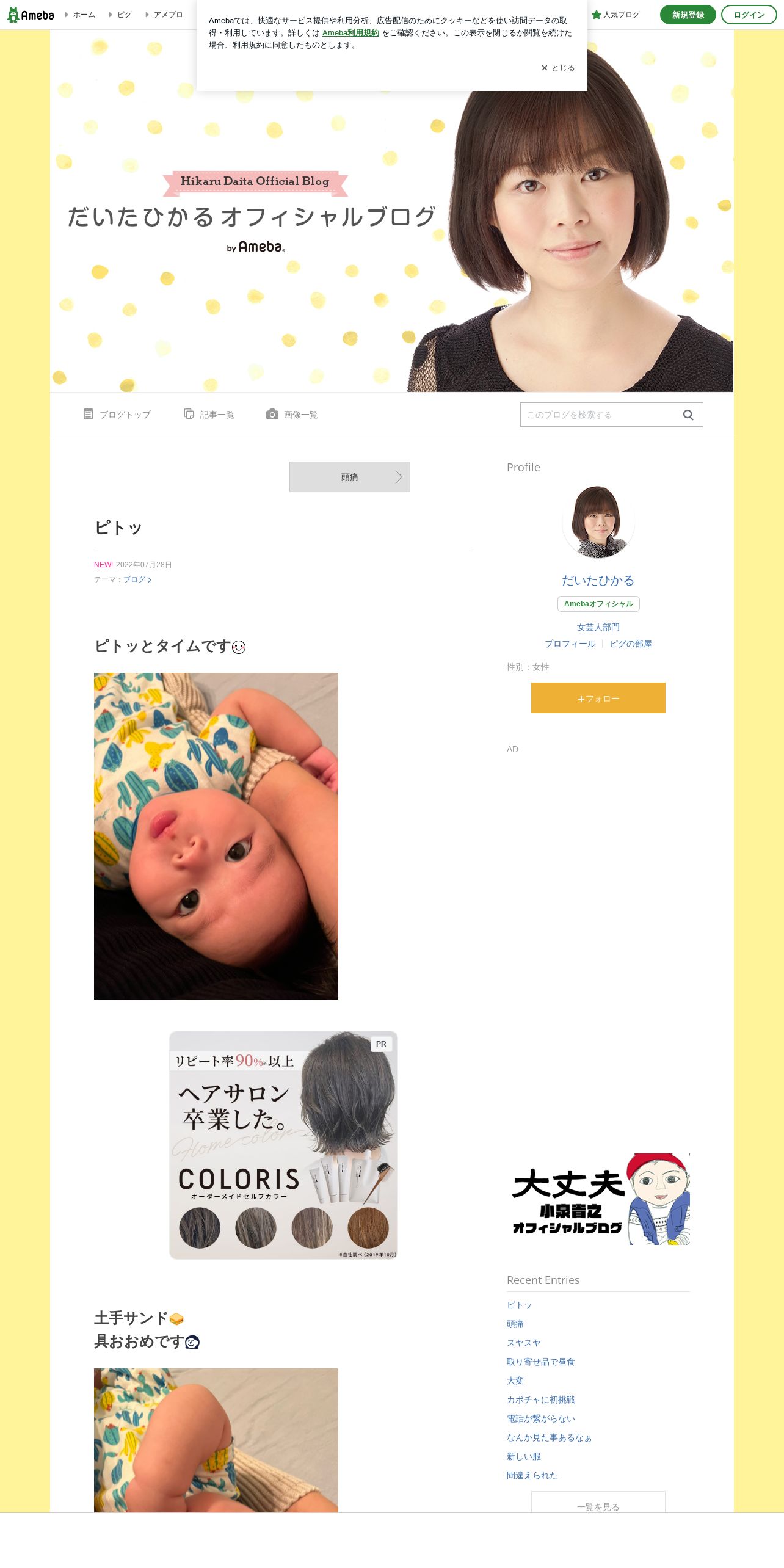
Task: Open recent entry 取り寄せ品で昼食
Action: coord(540,1362)
